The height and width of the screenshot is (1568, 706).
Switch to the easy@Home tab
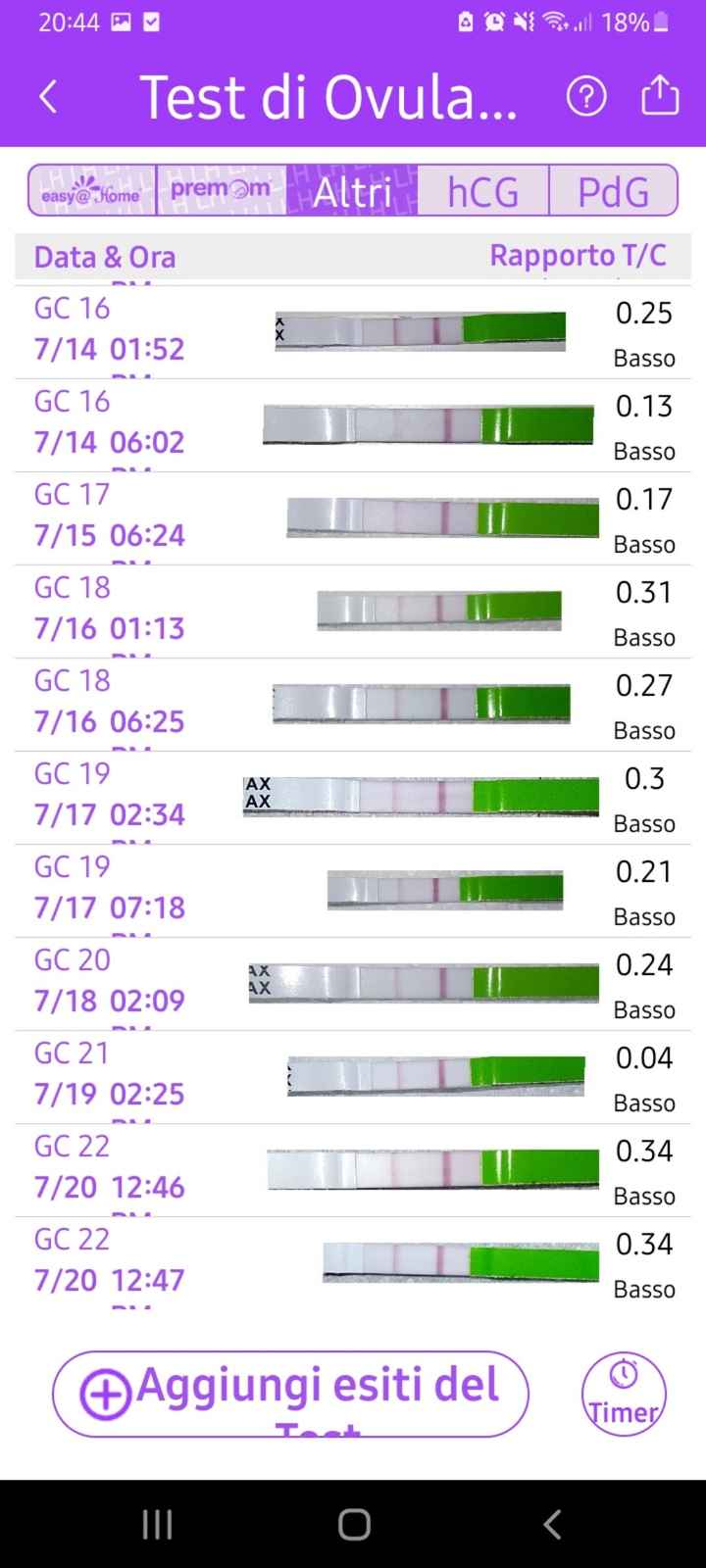click(92, 190)
